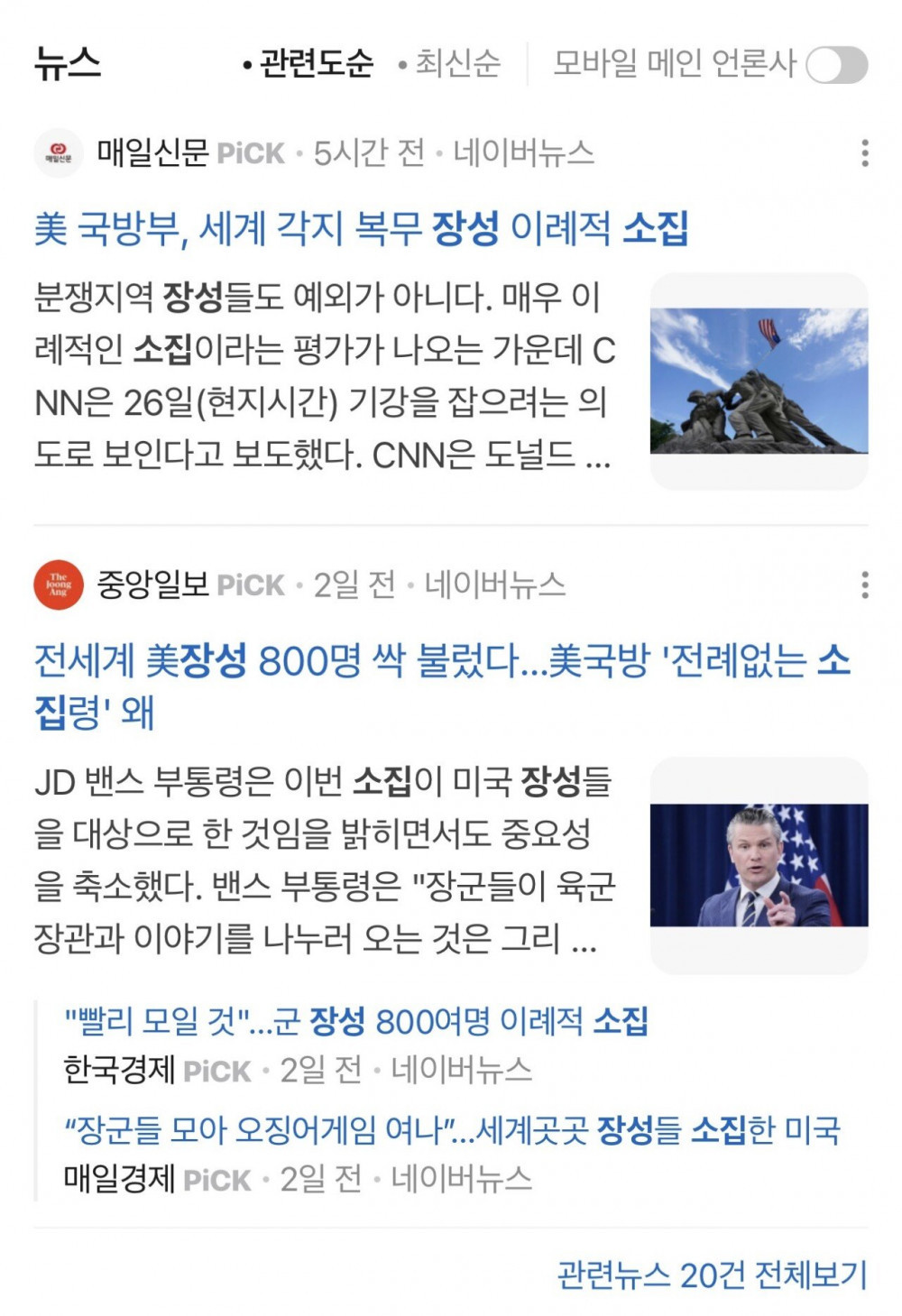Image resolution: width=902 pixels, height=1316 pixels.
Task: Open 매일경제 article about 오징어게임
Action: 452,1130
